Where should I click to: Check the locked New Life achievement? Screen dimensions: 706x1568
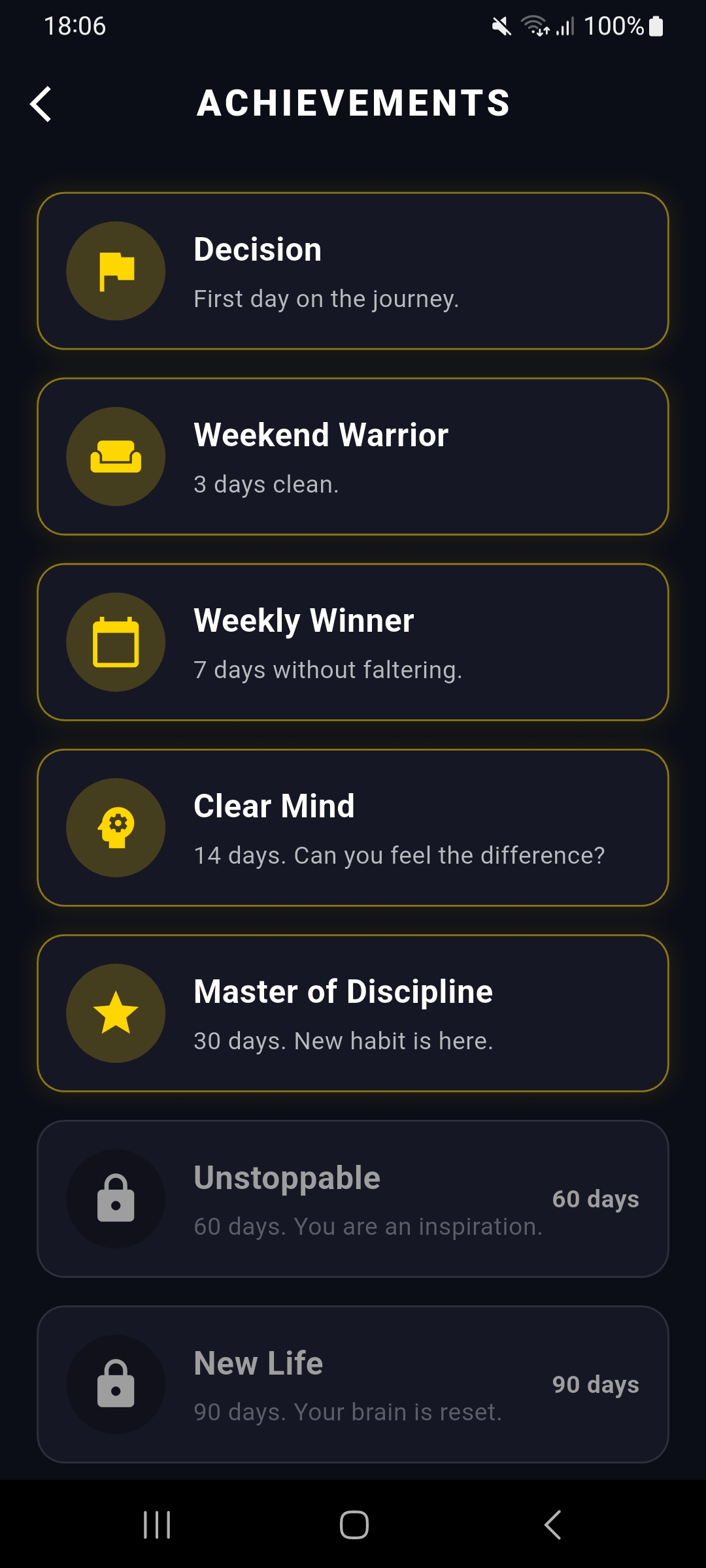(353, 1384)
